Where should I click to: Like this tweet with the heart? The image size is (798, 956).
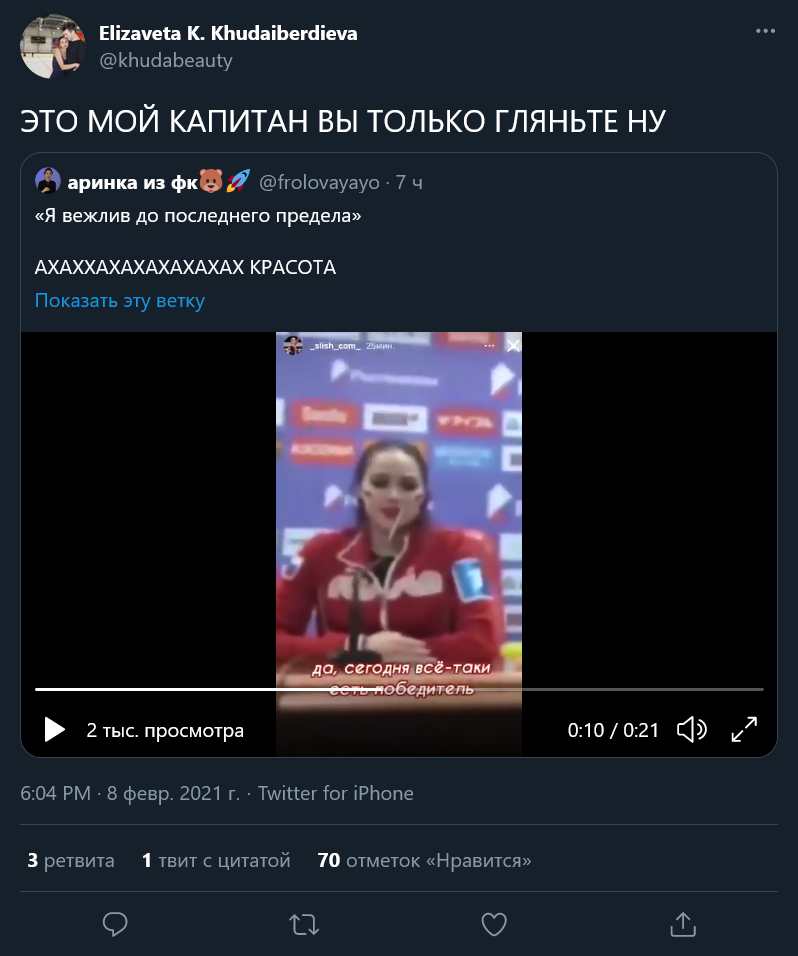point(494,924)
